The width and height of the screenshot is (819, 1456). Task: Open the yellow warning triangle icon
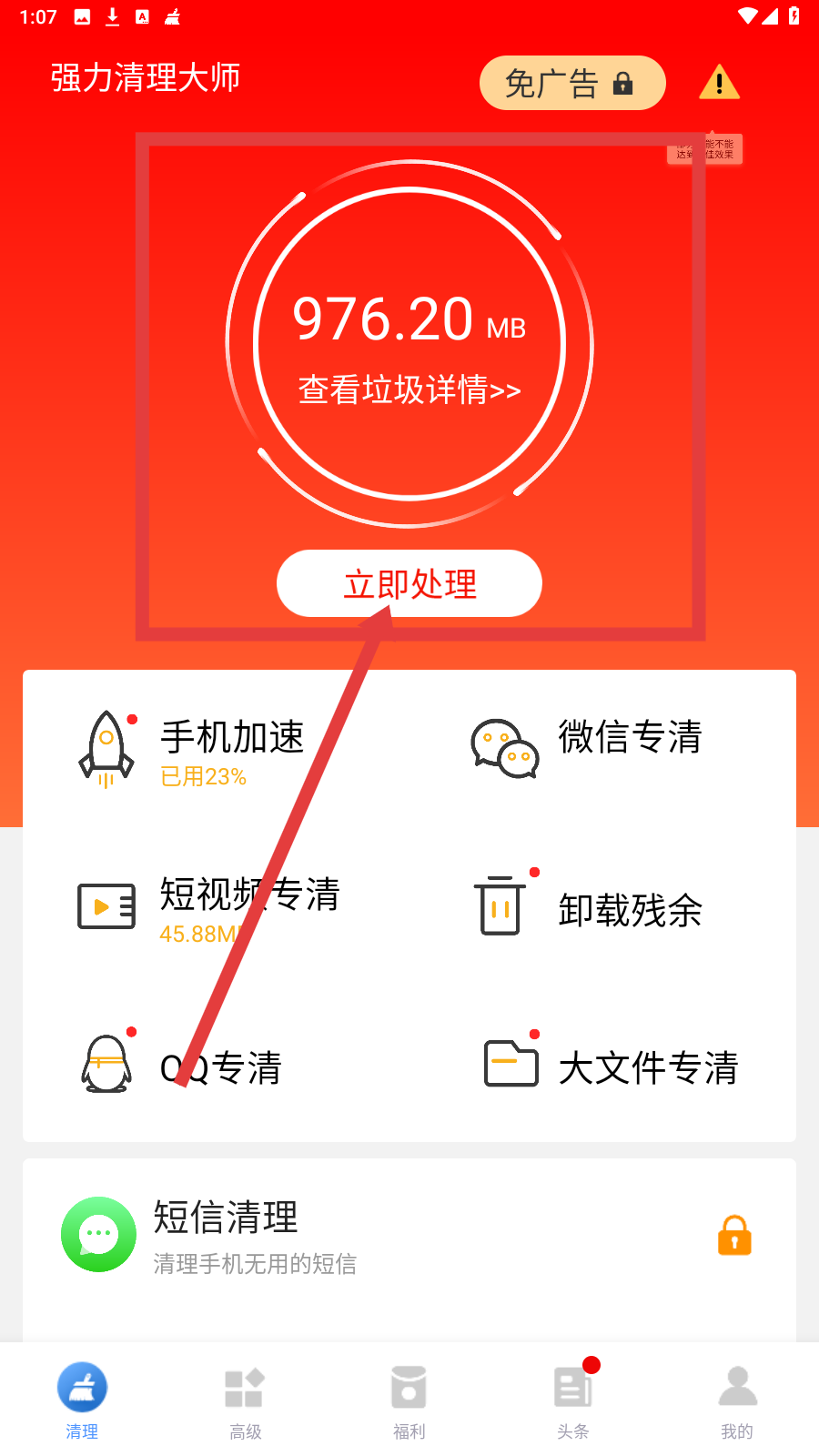coord(719,83)
